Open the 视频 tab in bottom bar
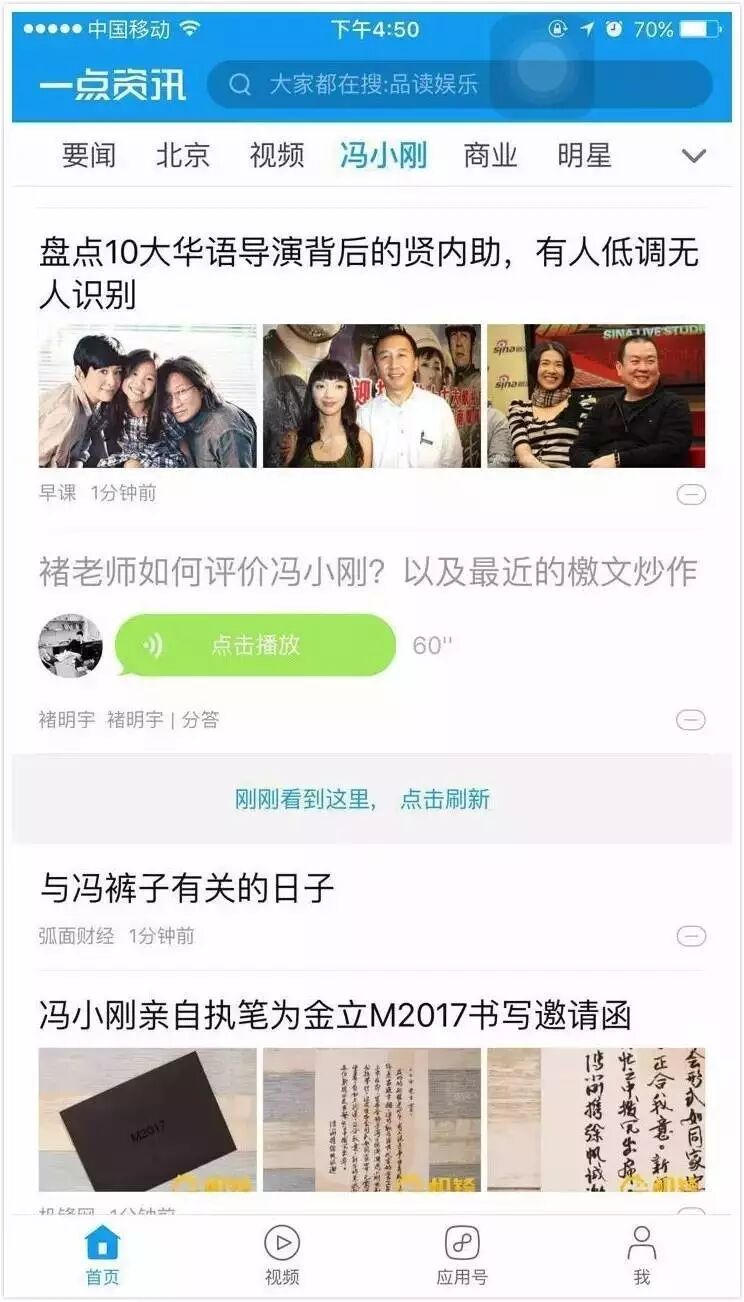 pos(282,1256)
